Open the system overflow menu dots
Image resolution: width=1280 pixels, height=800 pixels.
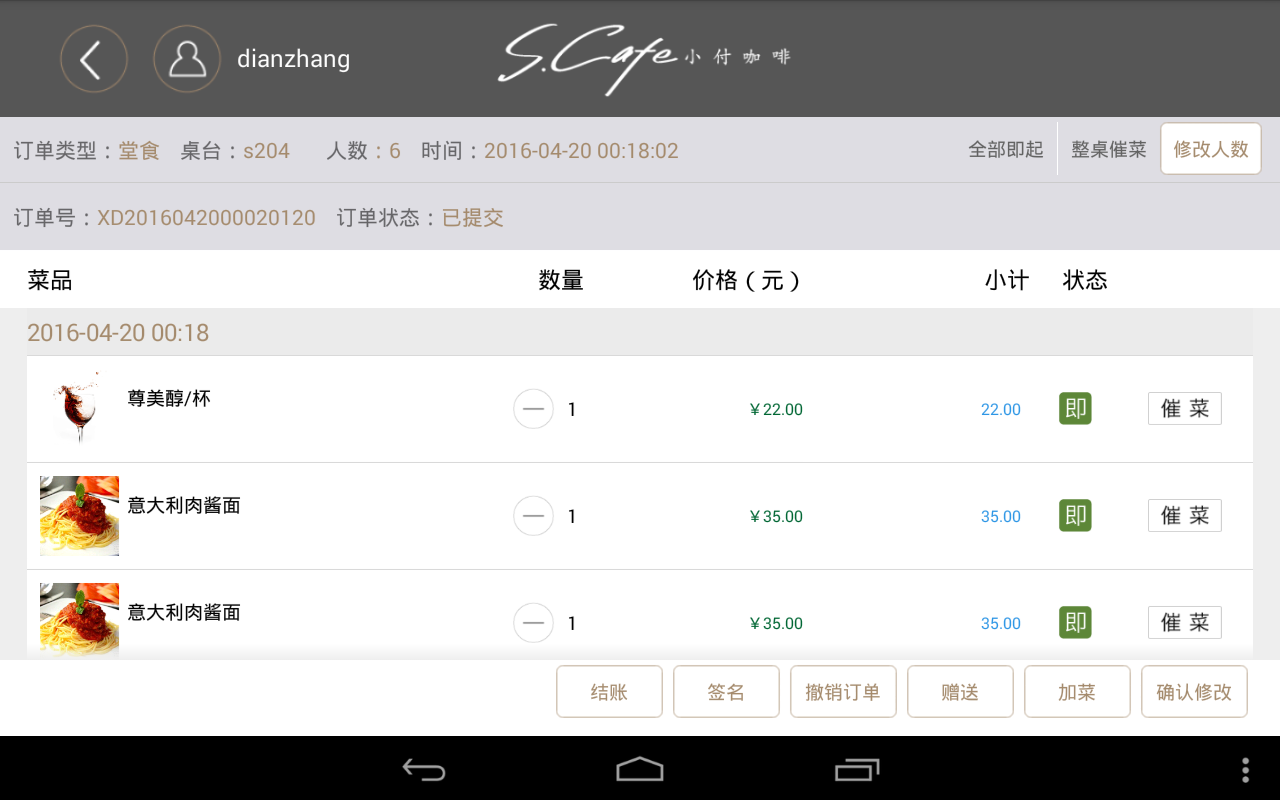[1245, 769]
